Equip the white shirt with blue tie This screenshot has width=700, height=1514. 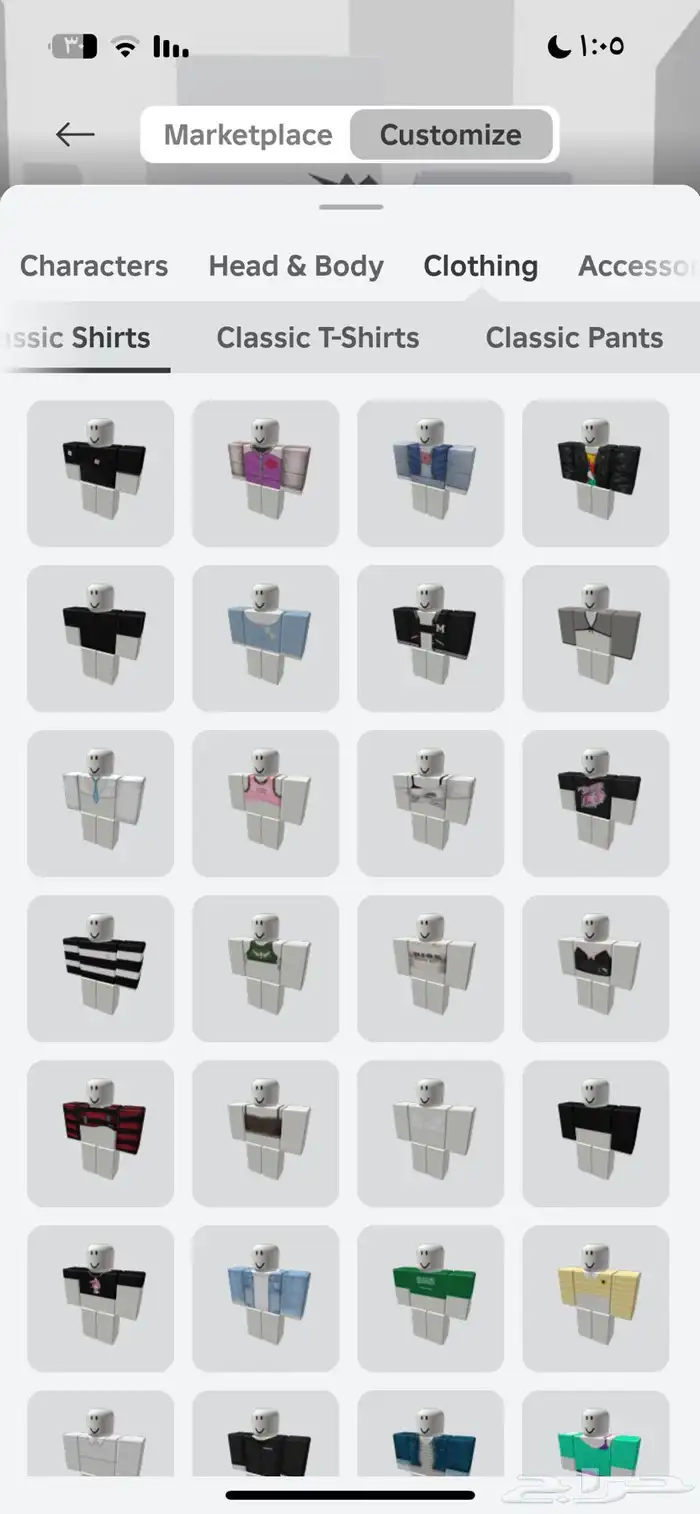coord(100,803)
